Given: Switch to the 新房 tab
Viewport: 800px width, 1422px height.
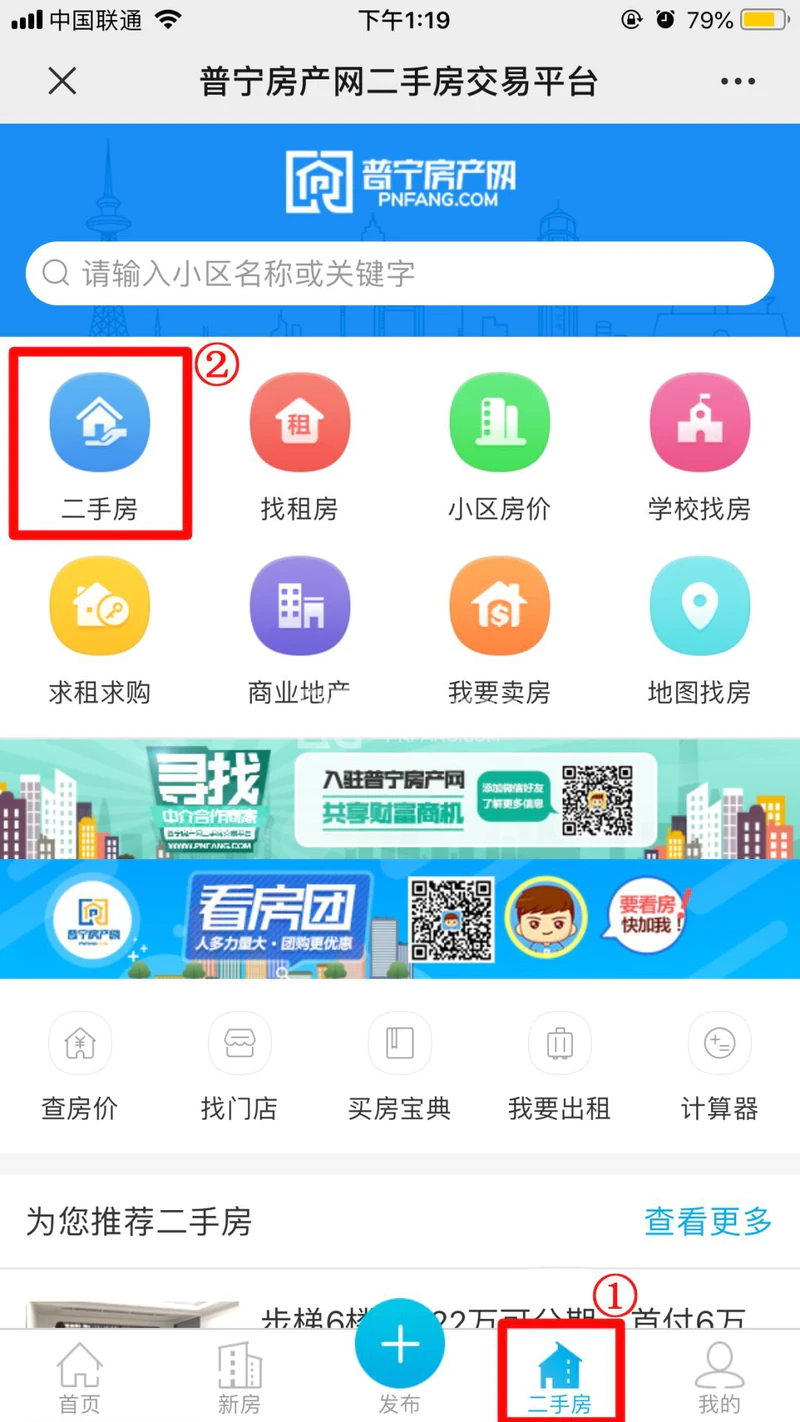Looking at the screenshot, I should click(239, 1377).
